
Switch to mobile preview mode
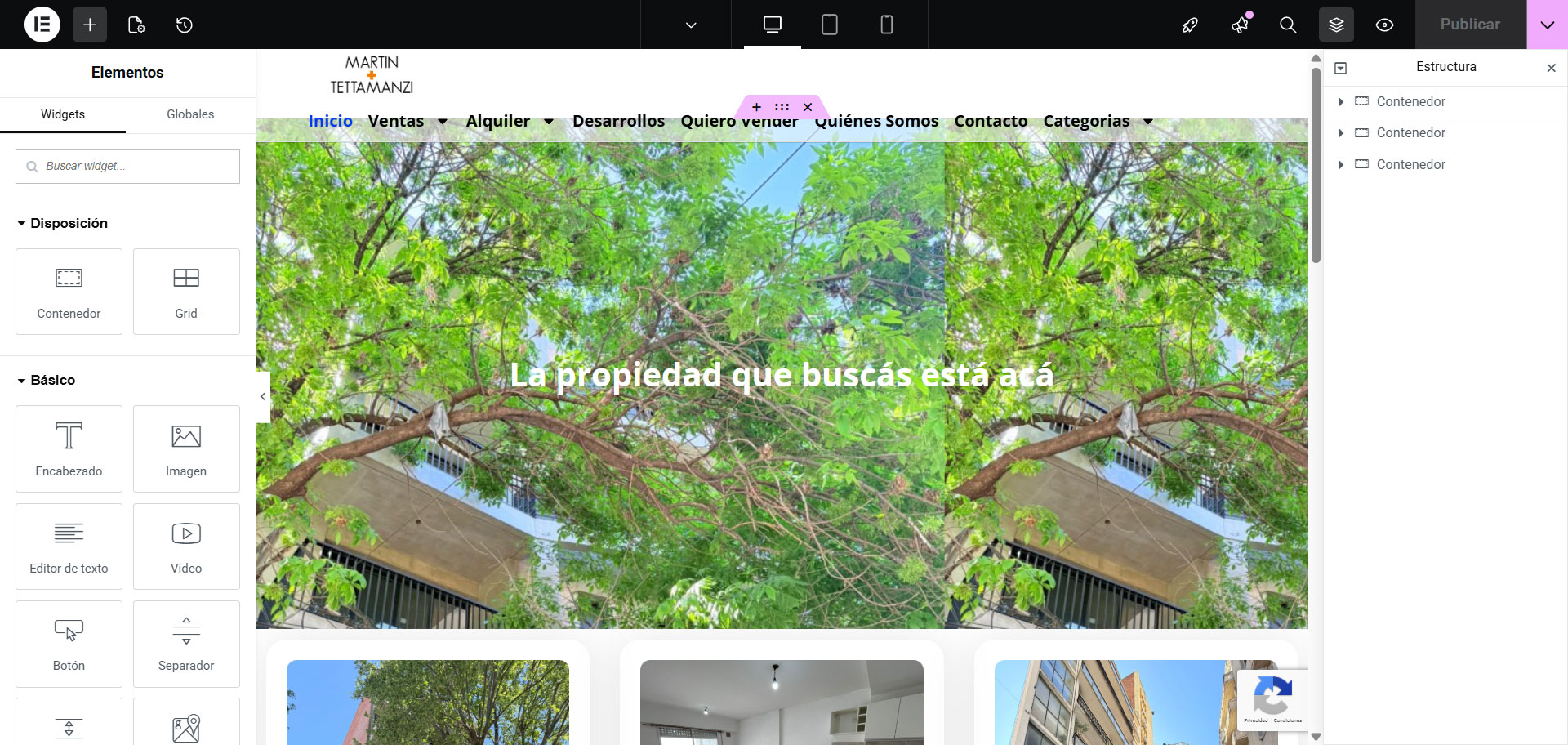[x=886, y=25]
